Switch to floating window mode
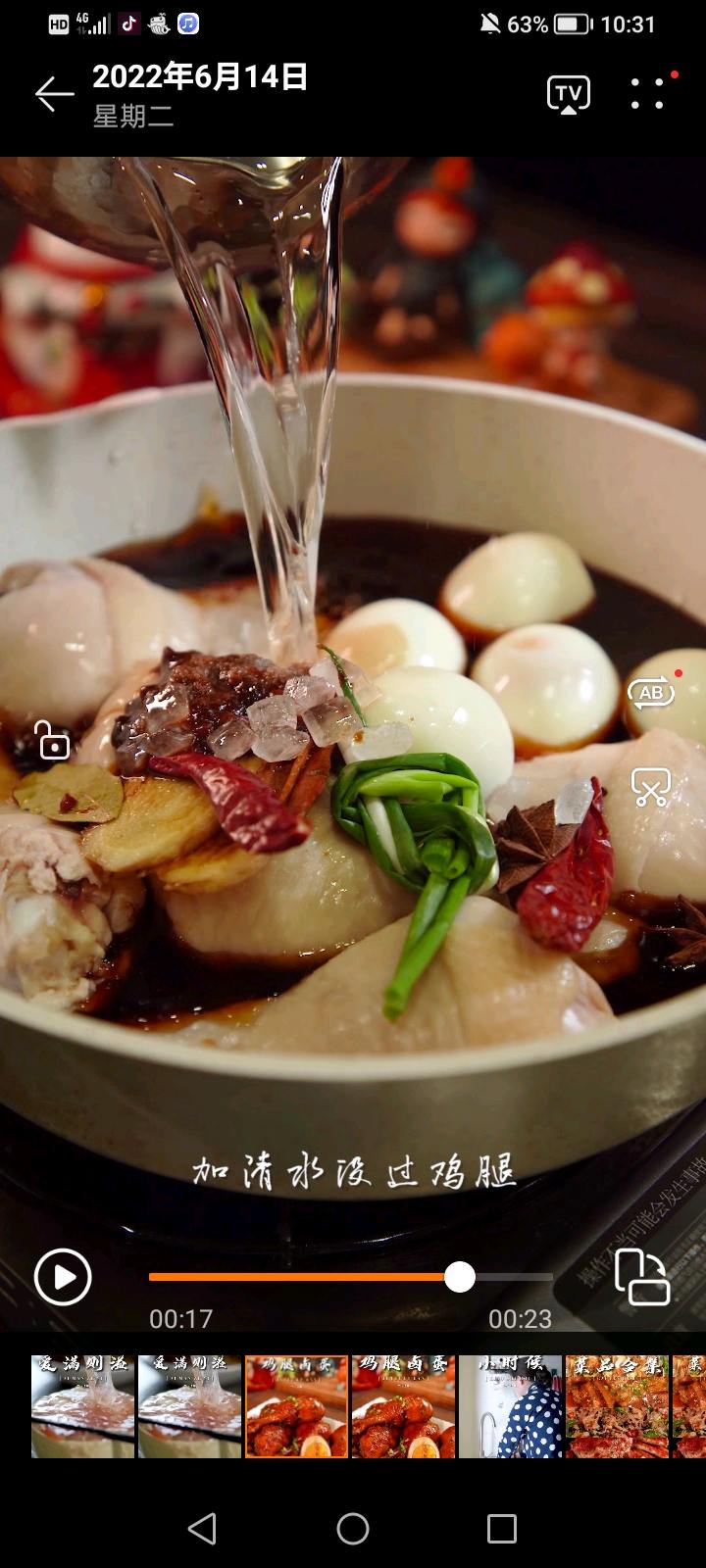This screenshot has height=1568, width=706. click(641, 1277)
